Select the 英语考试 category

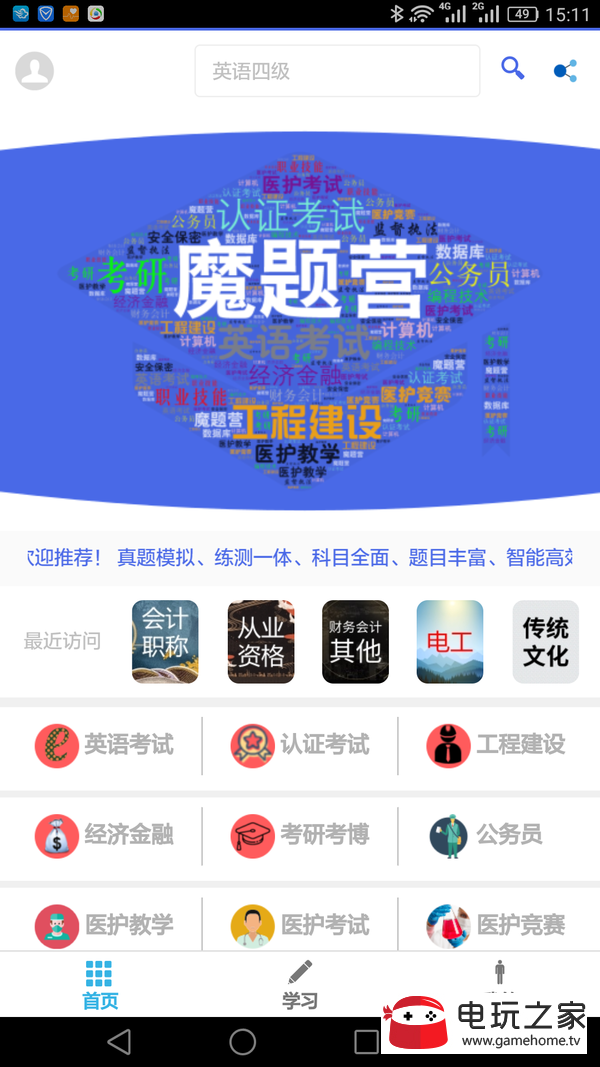tap(104, 745)
